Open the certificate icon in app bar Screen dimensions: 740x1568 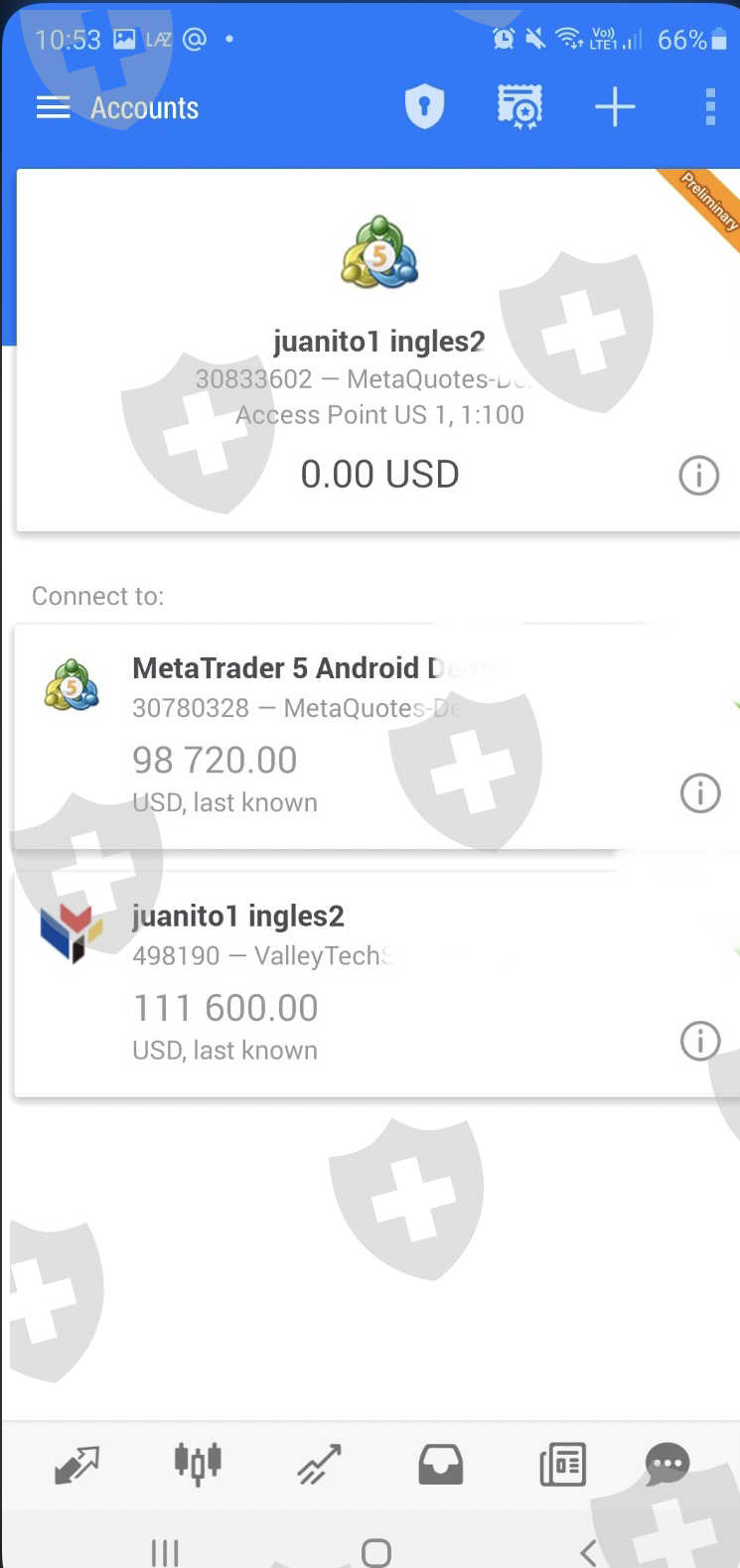click(x=519, y=107)
